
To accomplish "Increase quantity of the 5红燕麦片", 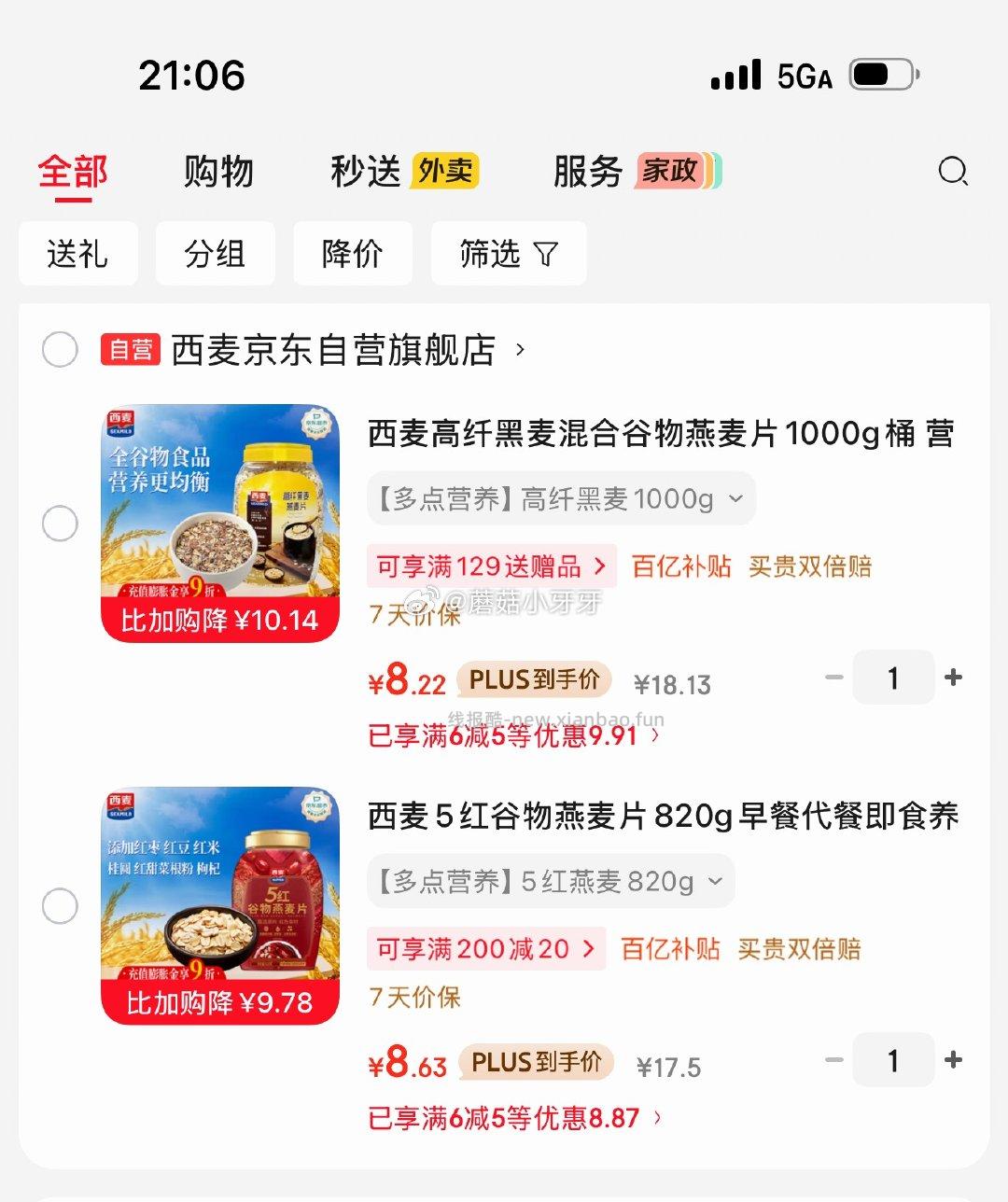I will [954, 1060].
